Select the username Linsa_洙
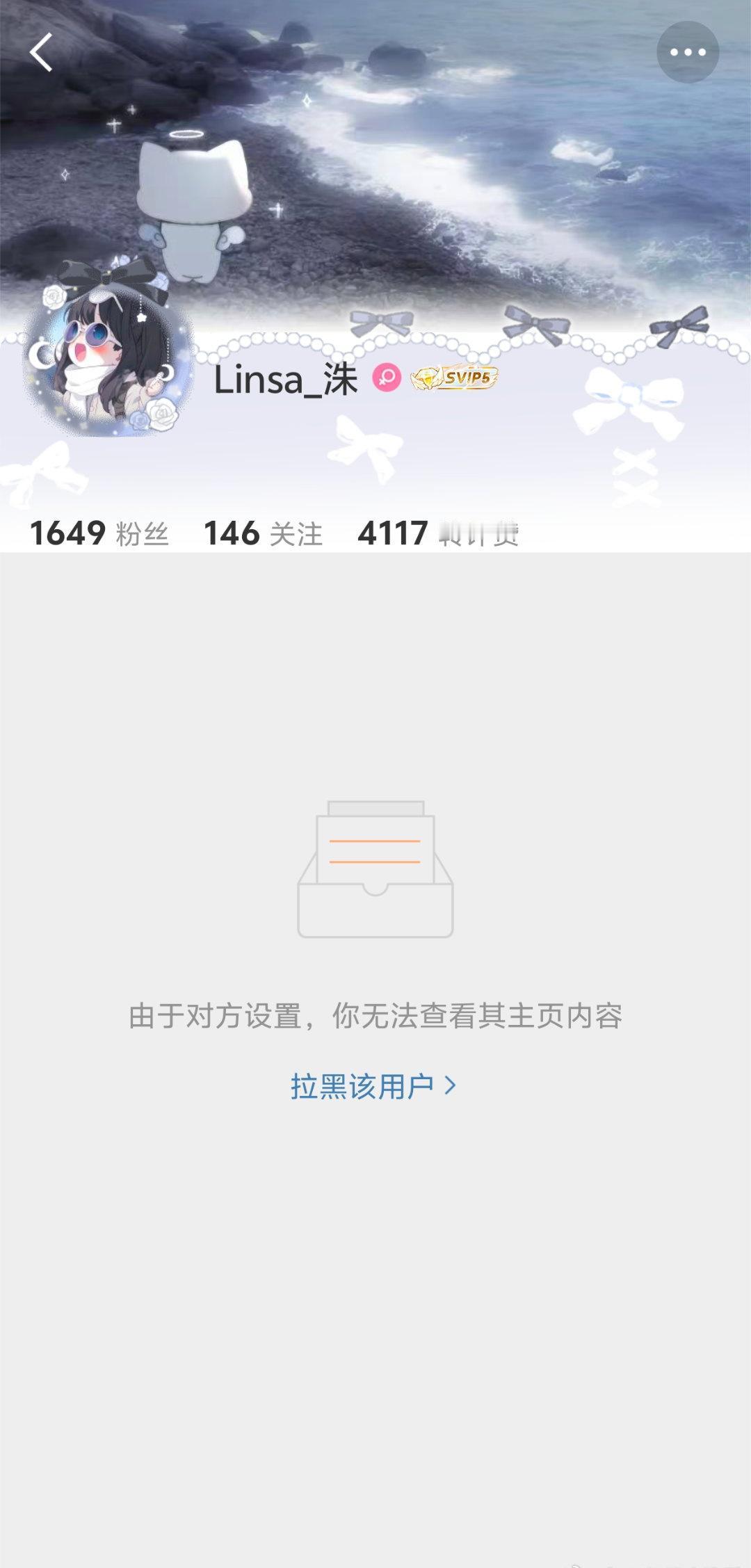The height and width of the screenshot is (1568, 751). click(x=282, y=378)
